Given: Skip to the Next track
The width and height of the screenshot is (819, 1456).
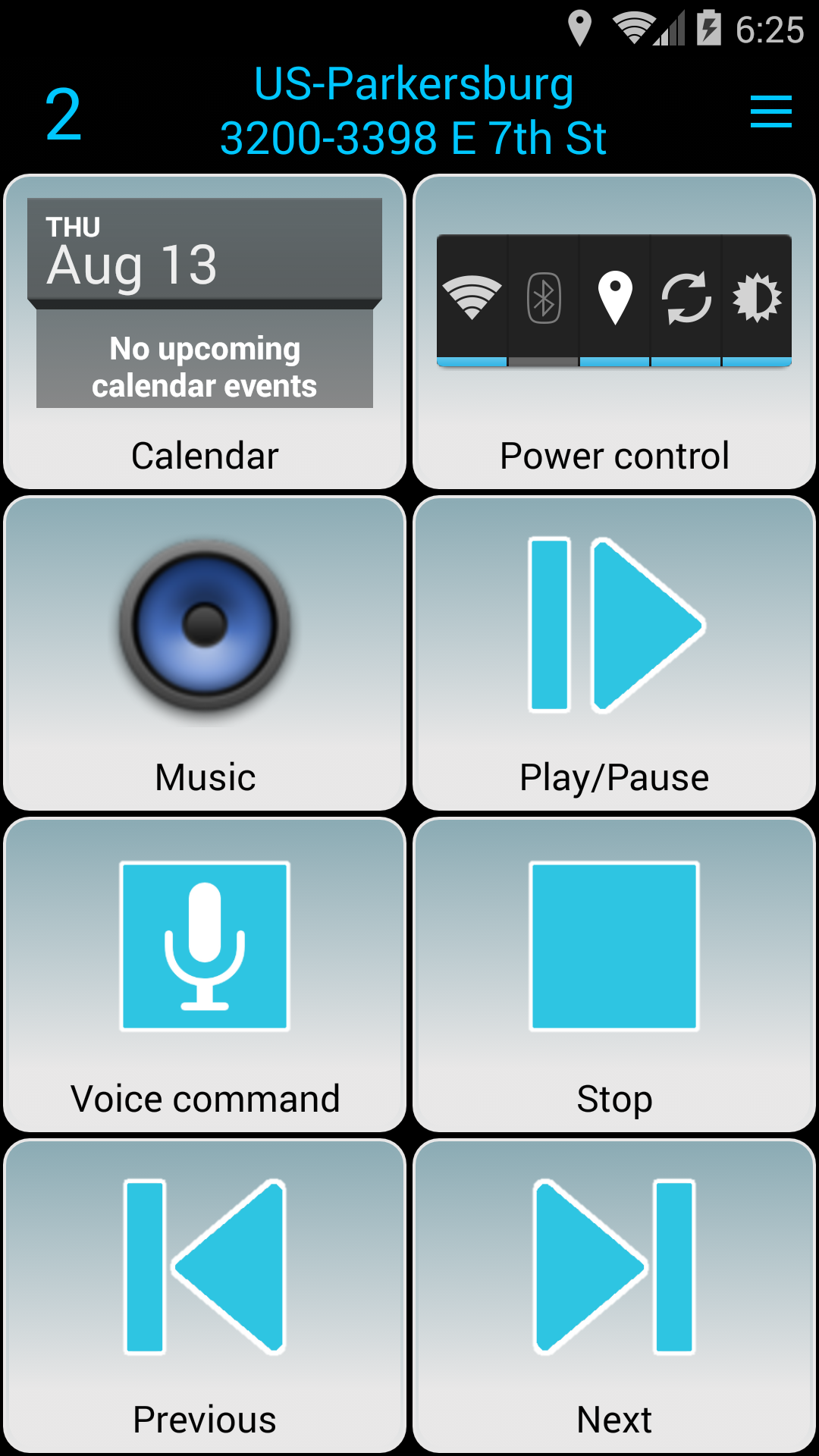Looking at the screenshot, I should coord(614,1297).
